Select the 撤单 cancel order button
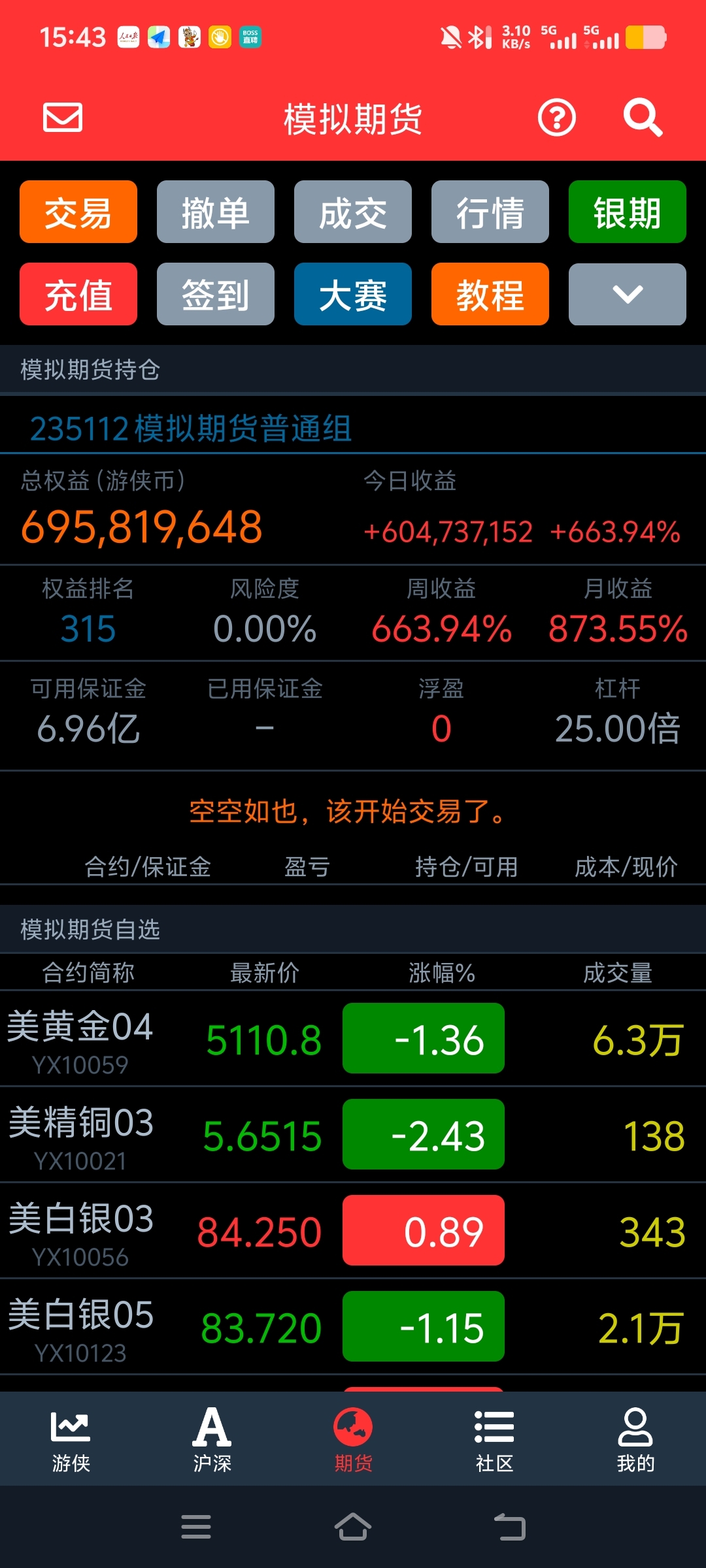Screen dimensions: 706x1568 (x=216, y=212)
